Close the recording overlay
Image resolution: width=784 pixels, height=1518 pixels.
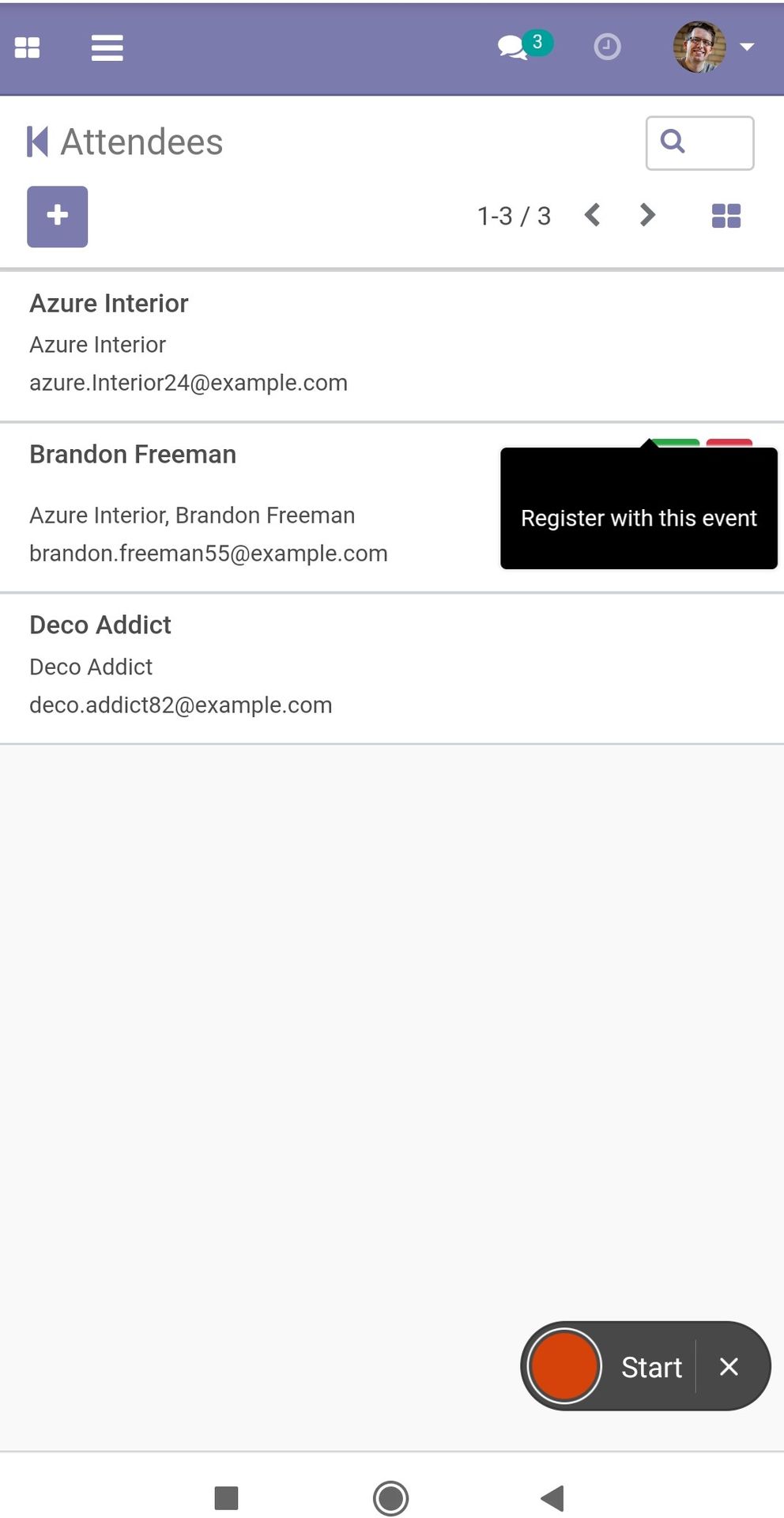click(729, 1366)
